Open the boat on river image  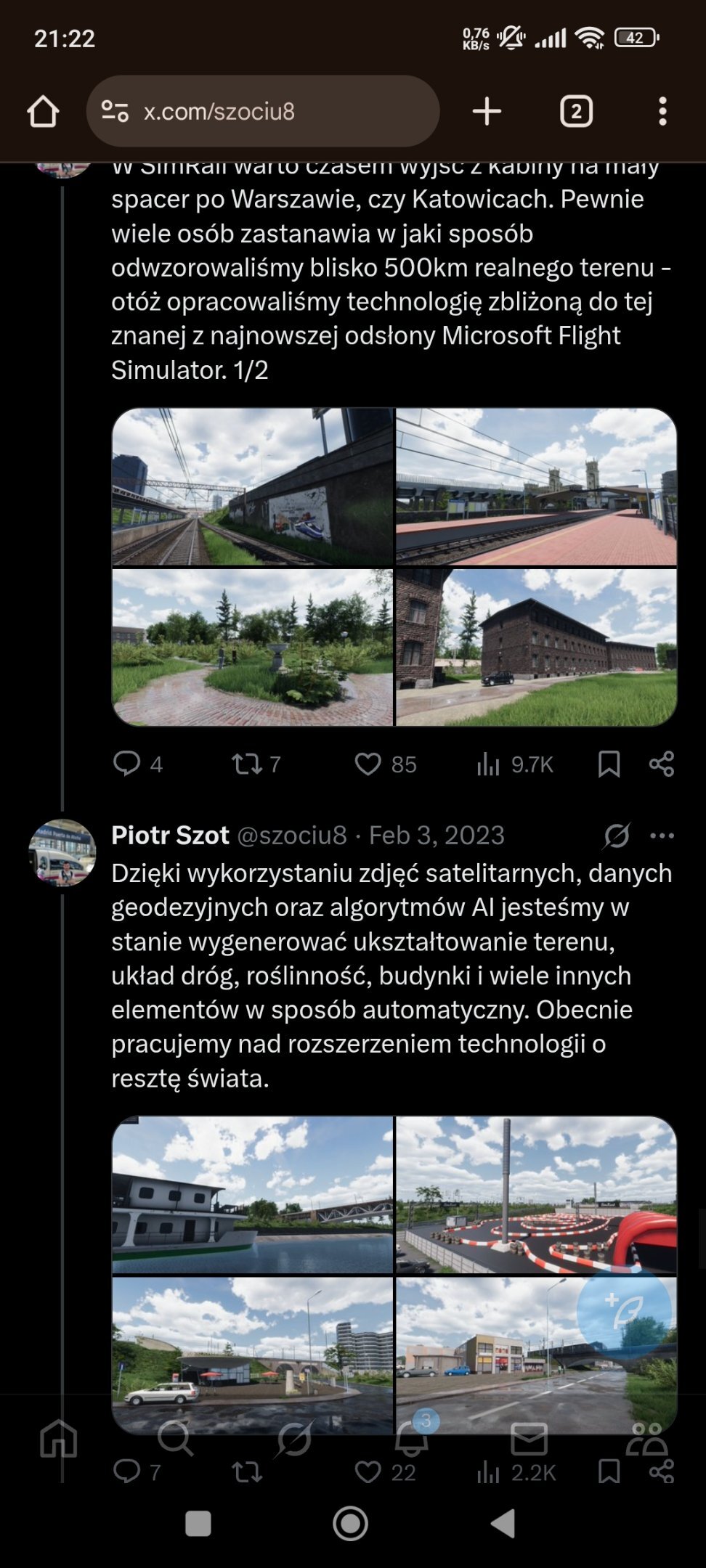point(252,1195)
